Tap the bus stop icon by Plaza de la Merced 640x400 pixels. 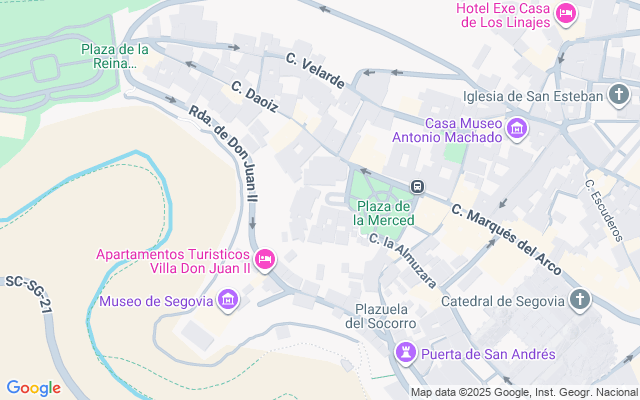pos(418,186)
